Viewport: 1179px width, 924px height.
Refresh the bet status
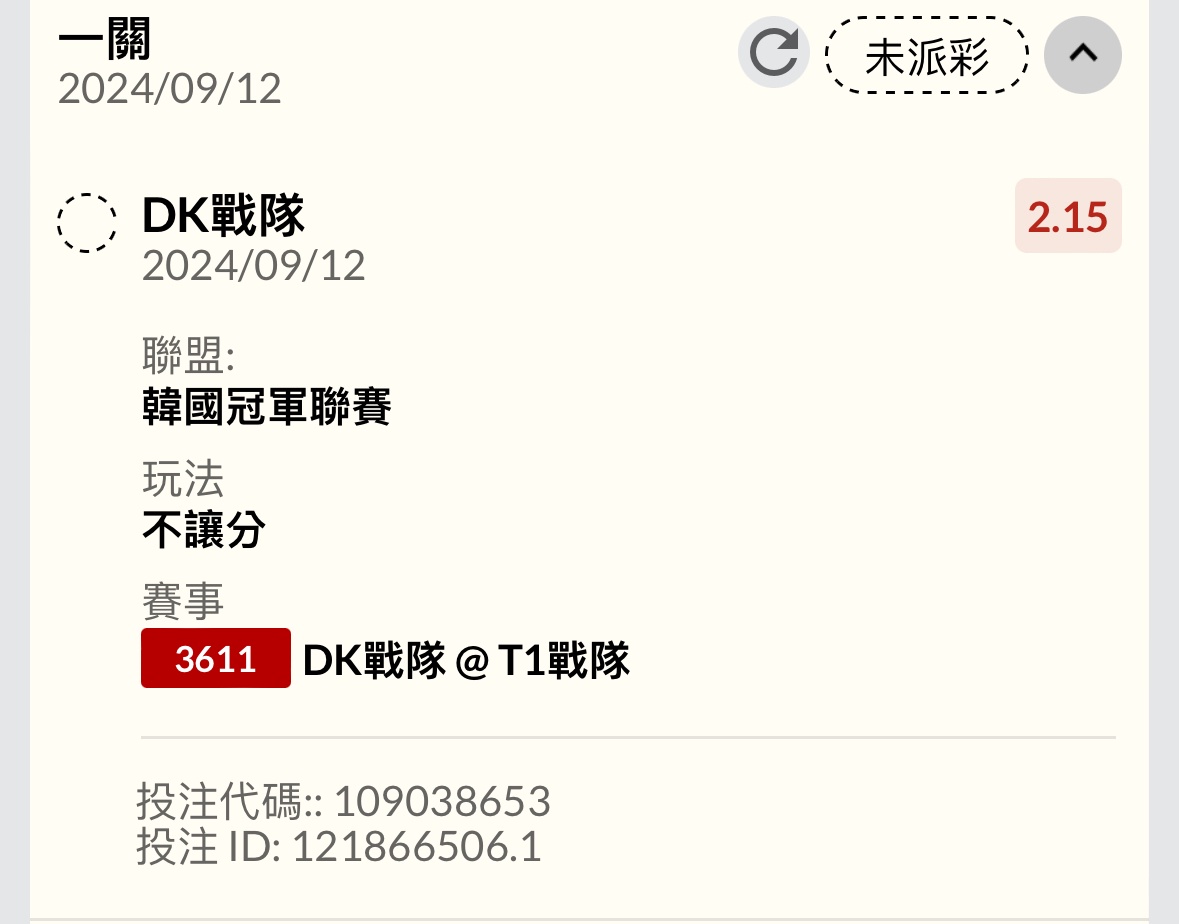coord(774,53)
